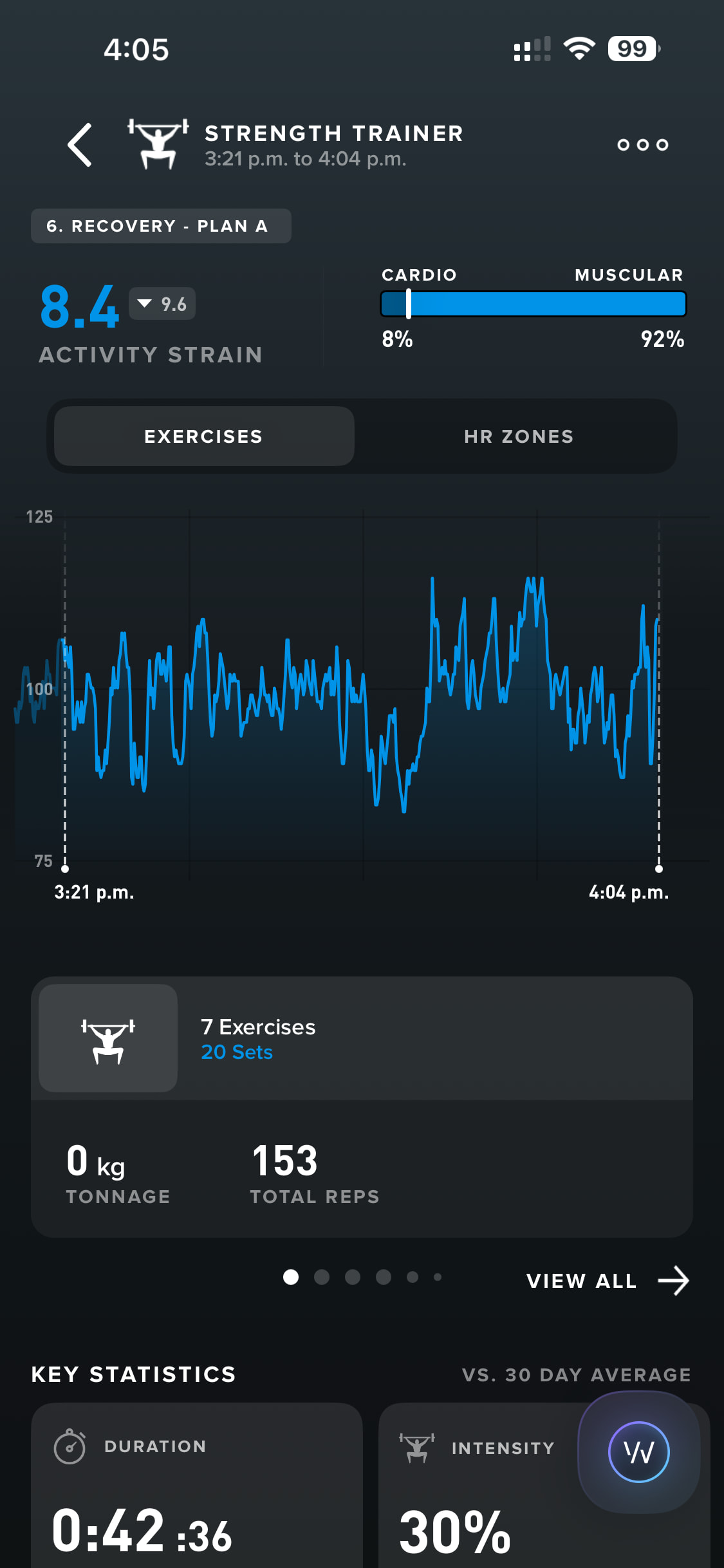Open the 7 Exercises summary card
The image size is (724, 1568).
(362, 1038)
